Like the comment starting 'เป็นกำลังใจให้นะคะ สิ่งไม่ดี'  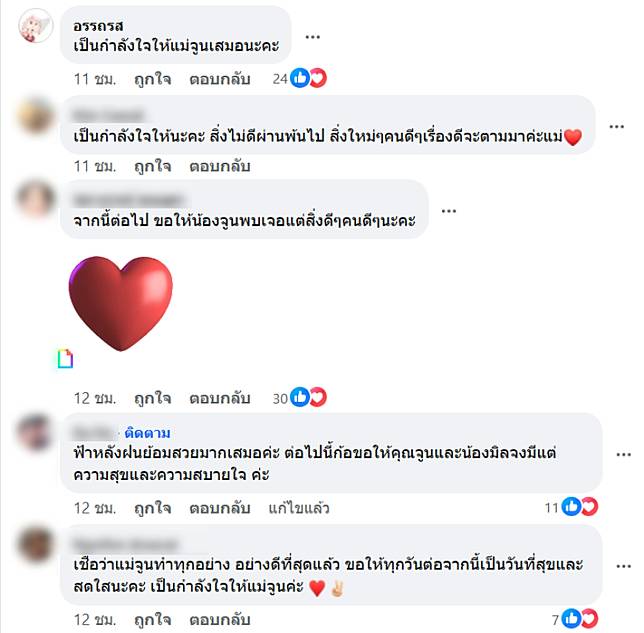tap(152, 165)
